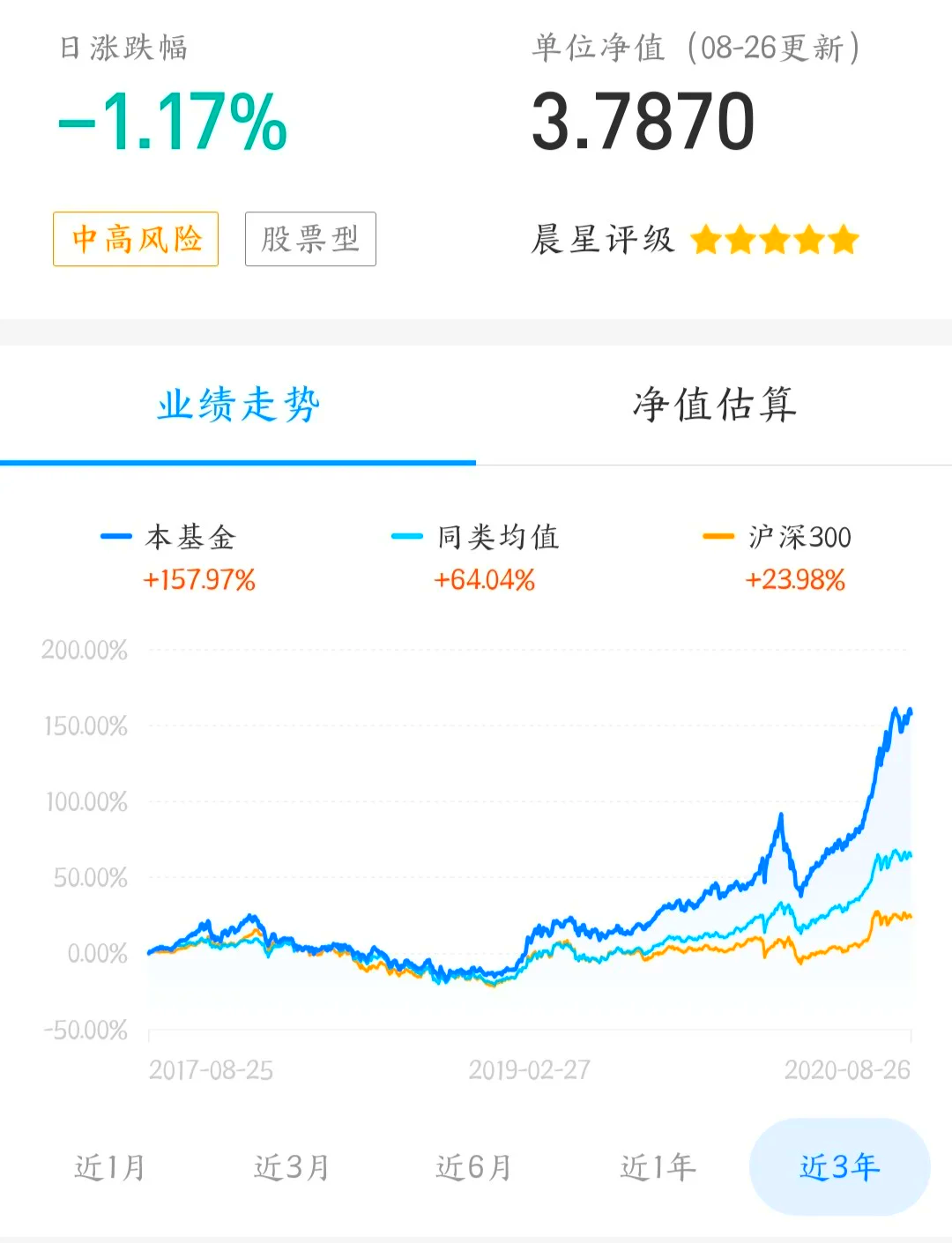This screenshot has width=952, height=1243.
Task: Click the middle Morningstar rating star
Action: click(776, 240)
